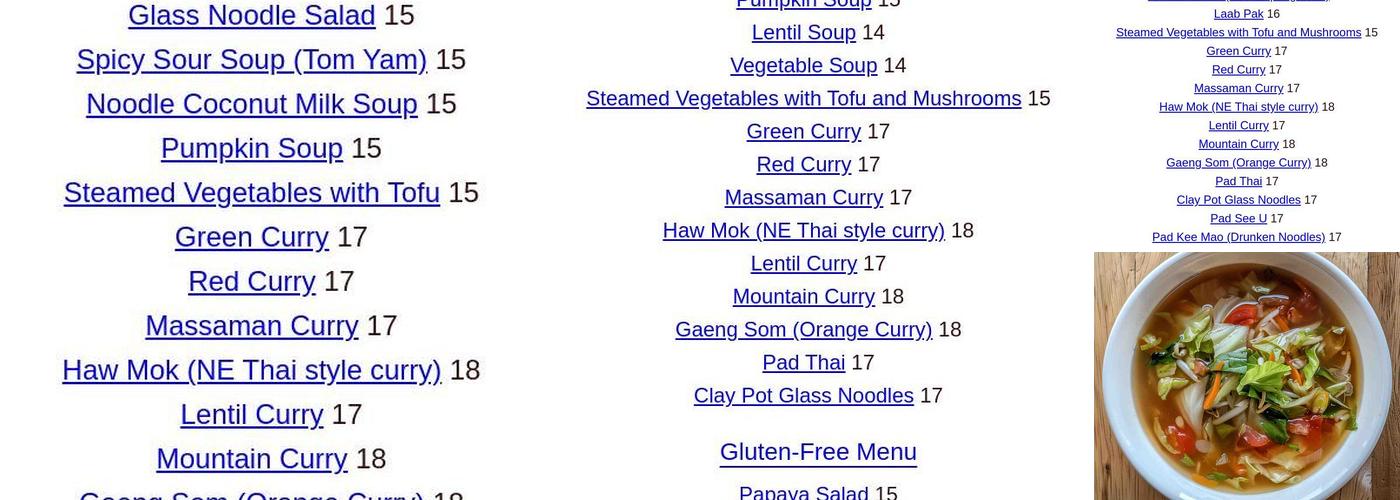Open Pad Kee Mao (Drunken Noodles)

(1238, 237)
